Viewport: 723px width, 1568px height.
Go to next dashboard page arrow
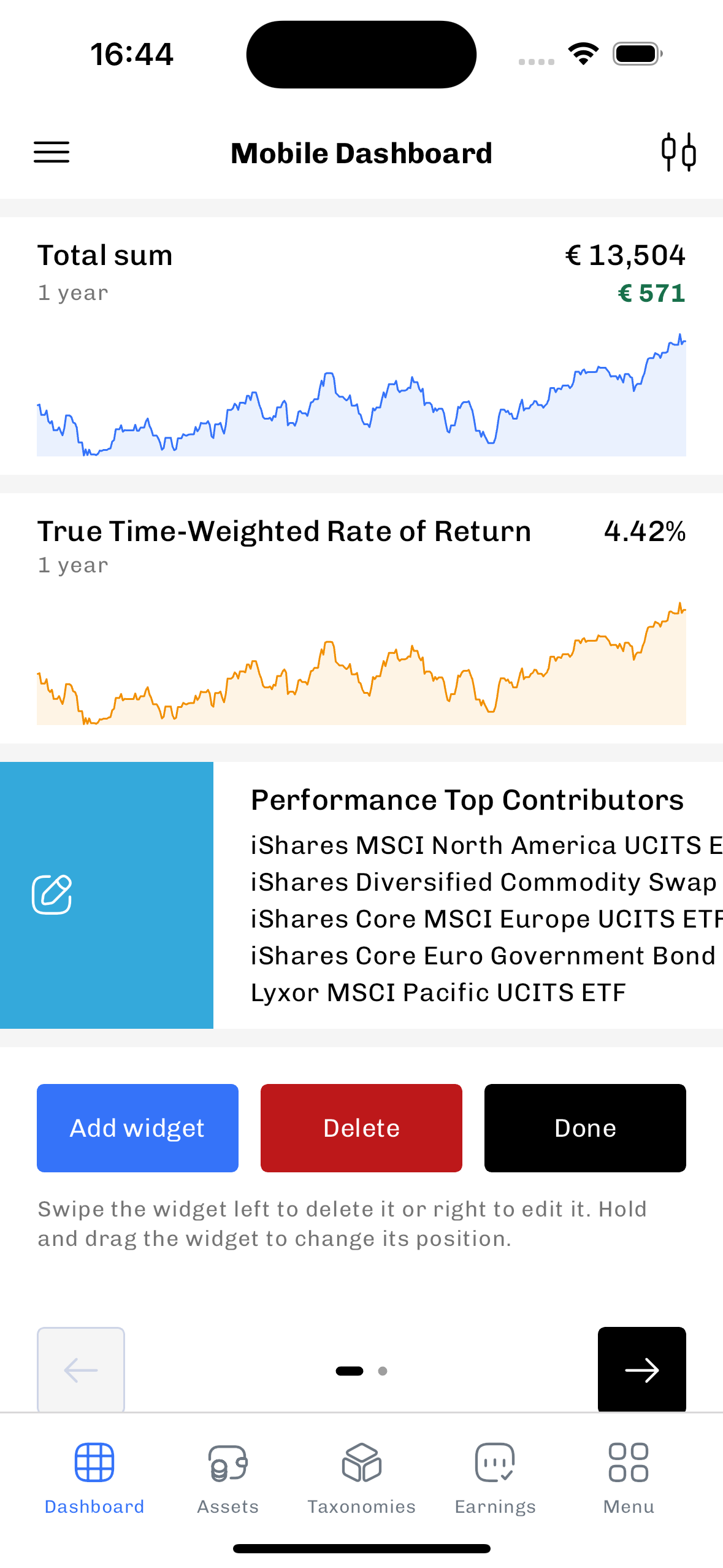(641, 1369)
